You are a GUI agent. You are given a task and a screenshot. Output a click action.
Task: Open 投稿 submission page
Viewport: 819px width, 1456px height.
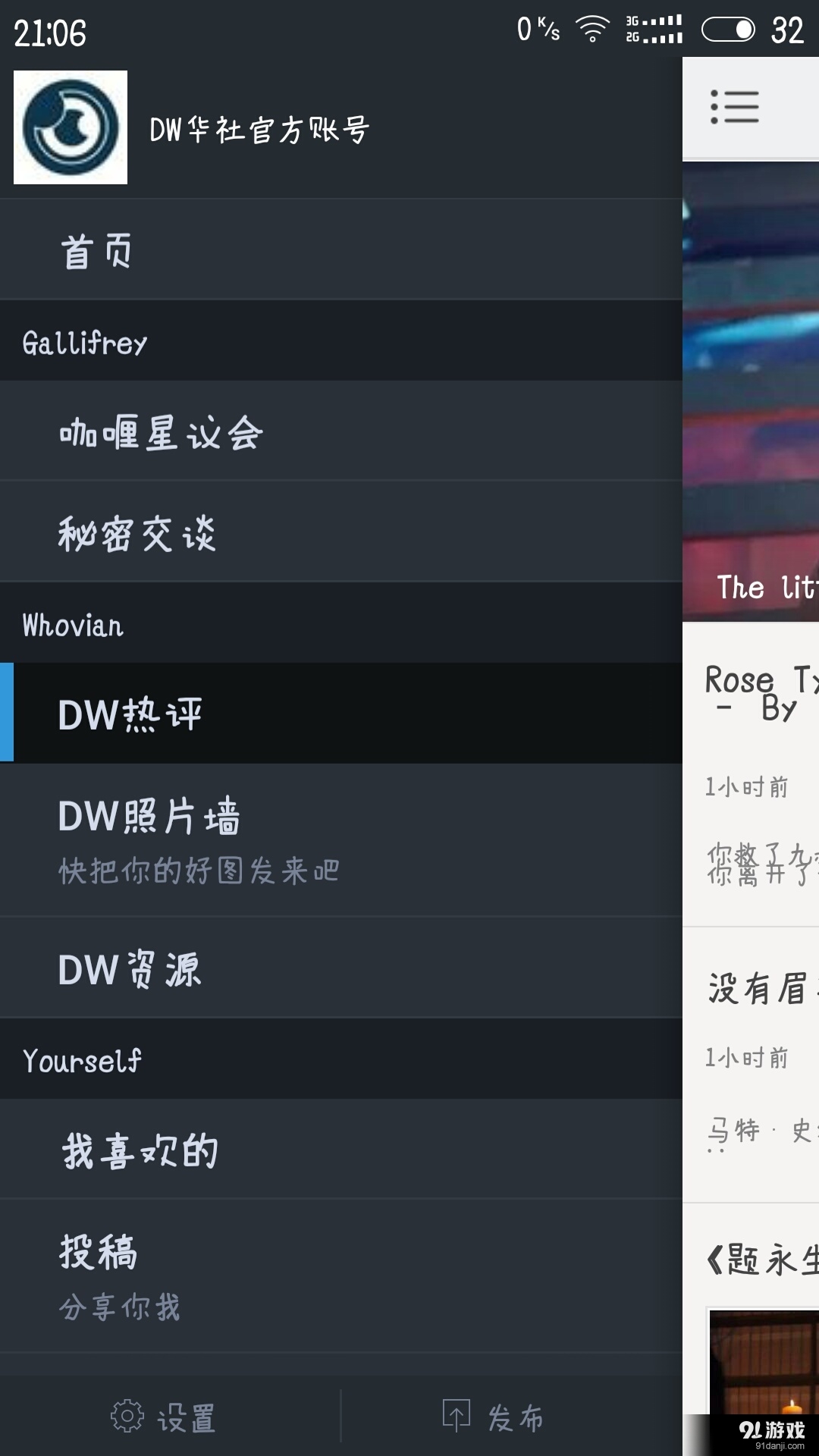(x=341, y=1276)
